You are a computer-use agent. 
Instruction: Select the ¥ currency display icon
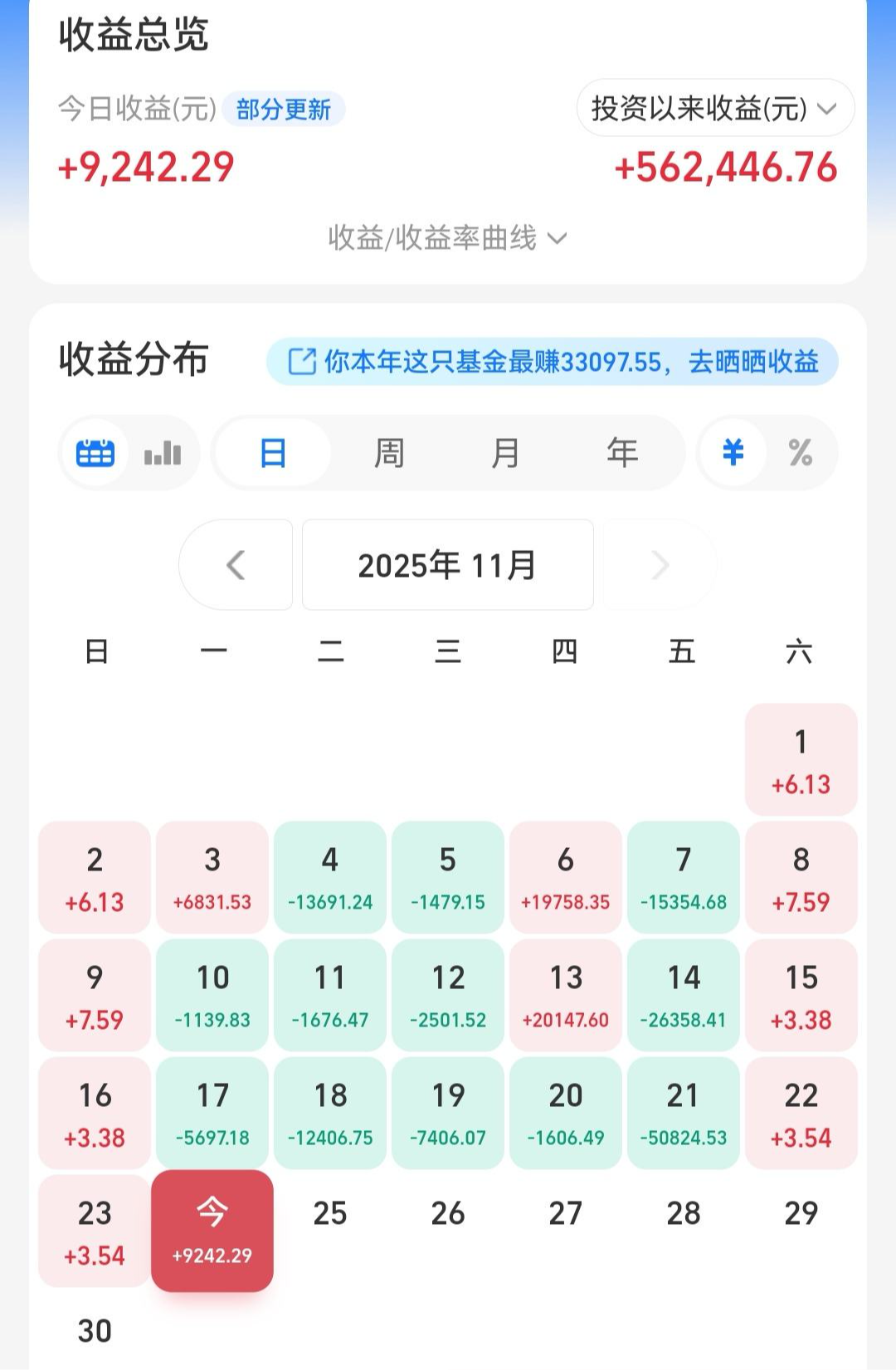733,452
